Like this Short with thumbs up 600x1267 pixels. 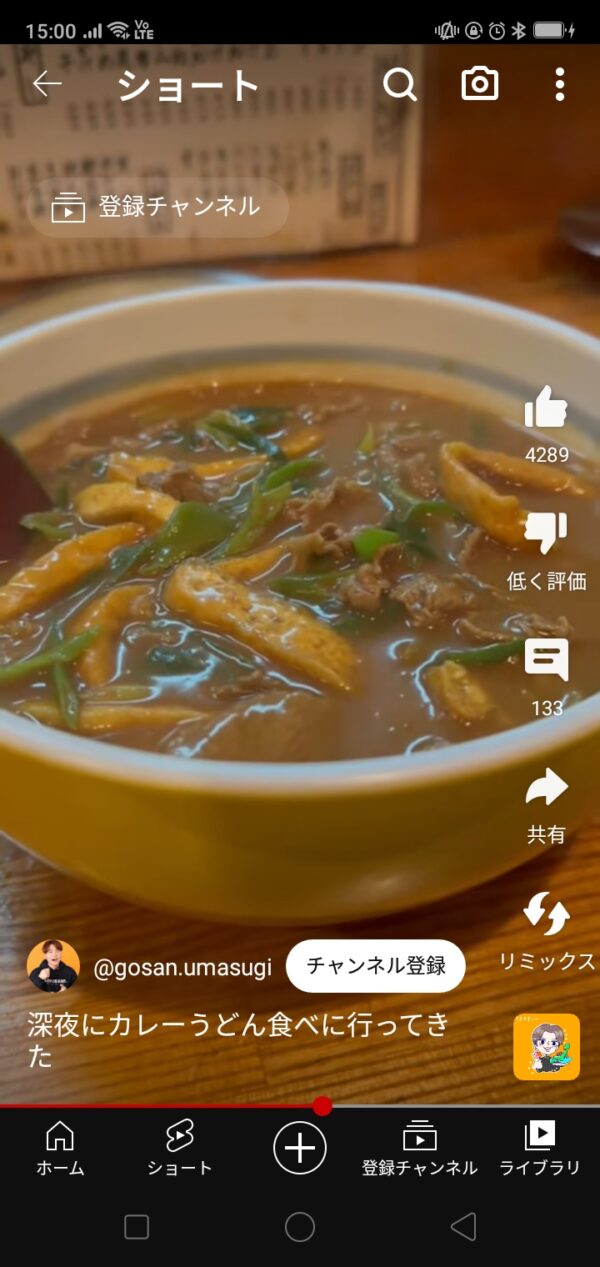coord(546,408)
